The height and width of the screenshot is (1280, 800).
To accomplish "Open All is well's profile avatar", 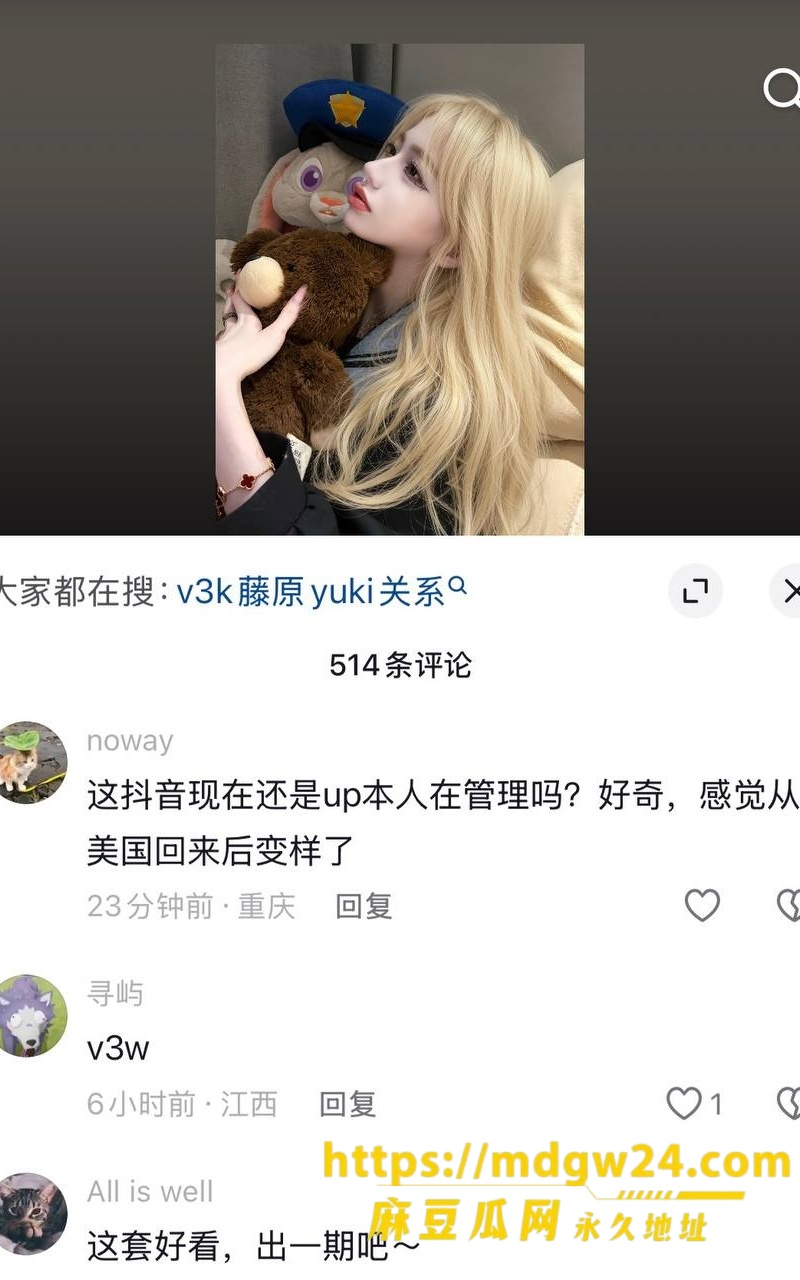I will 33,1214.
